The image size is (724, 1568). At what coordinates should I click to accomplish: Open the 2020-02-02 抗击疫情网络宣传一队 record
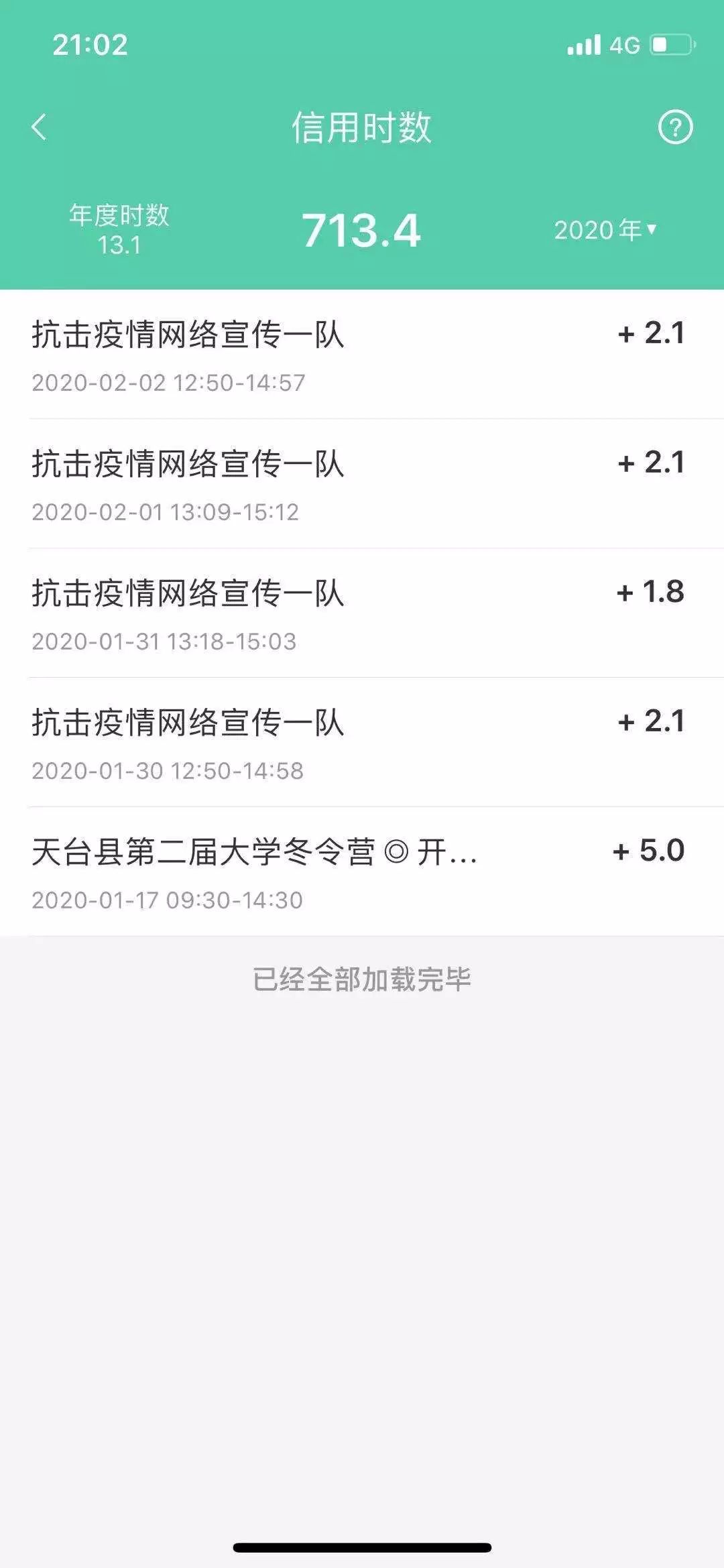[x=362, y=355]
